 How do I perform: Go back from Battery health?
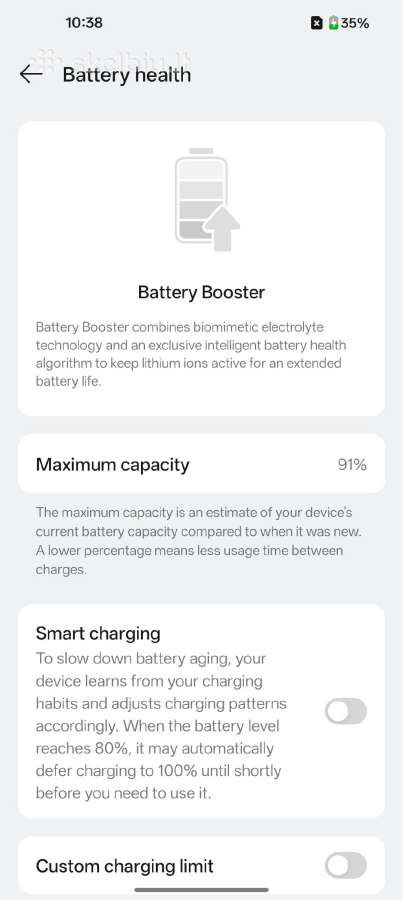tap(31, 75)
